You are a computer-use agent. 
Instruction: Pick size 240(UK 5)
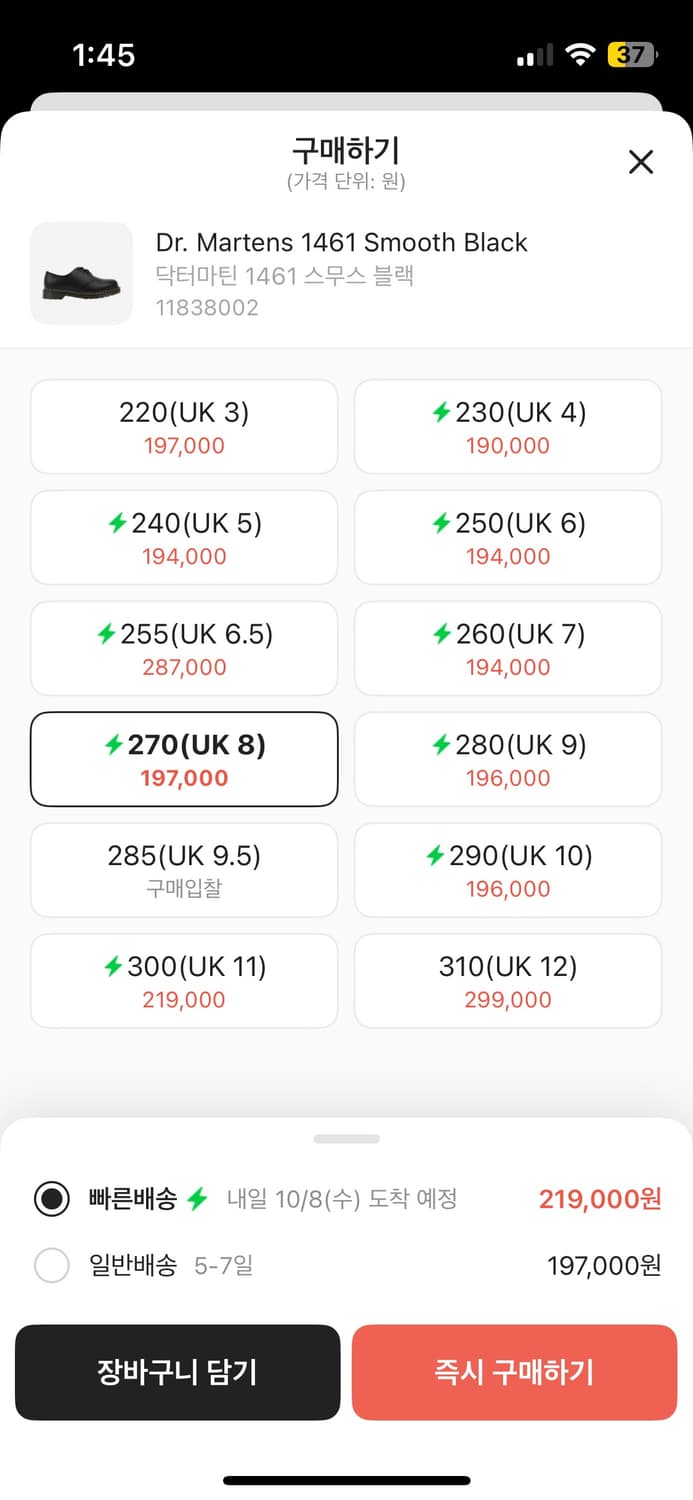tap(184, 538)
